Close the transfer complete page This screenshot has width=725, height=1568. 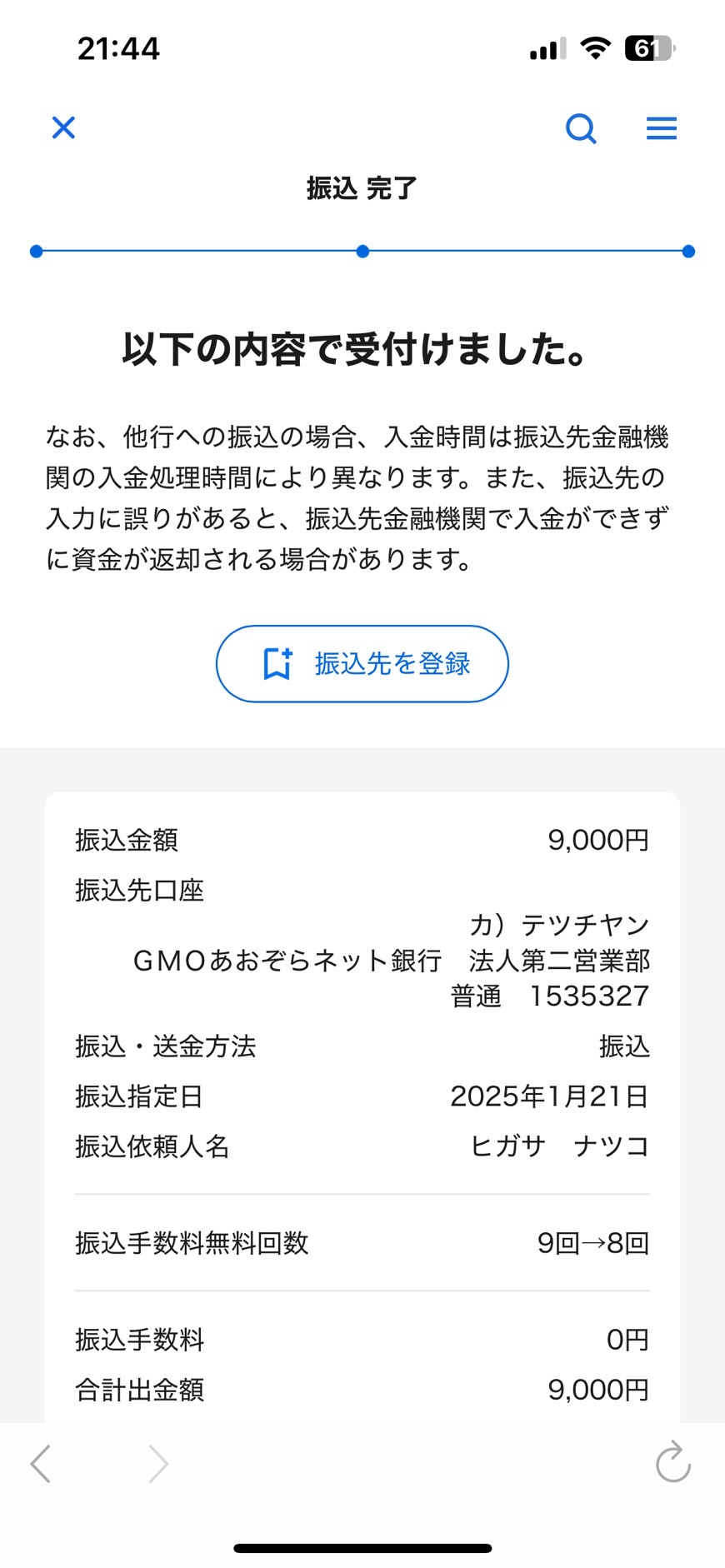click(63, 127)
